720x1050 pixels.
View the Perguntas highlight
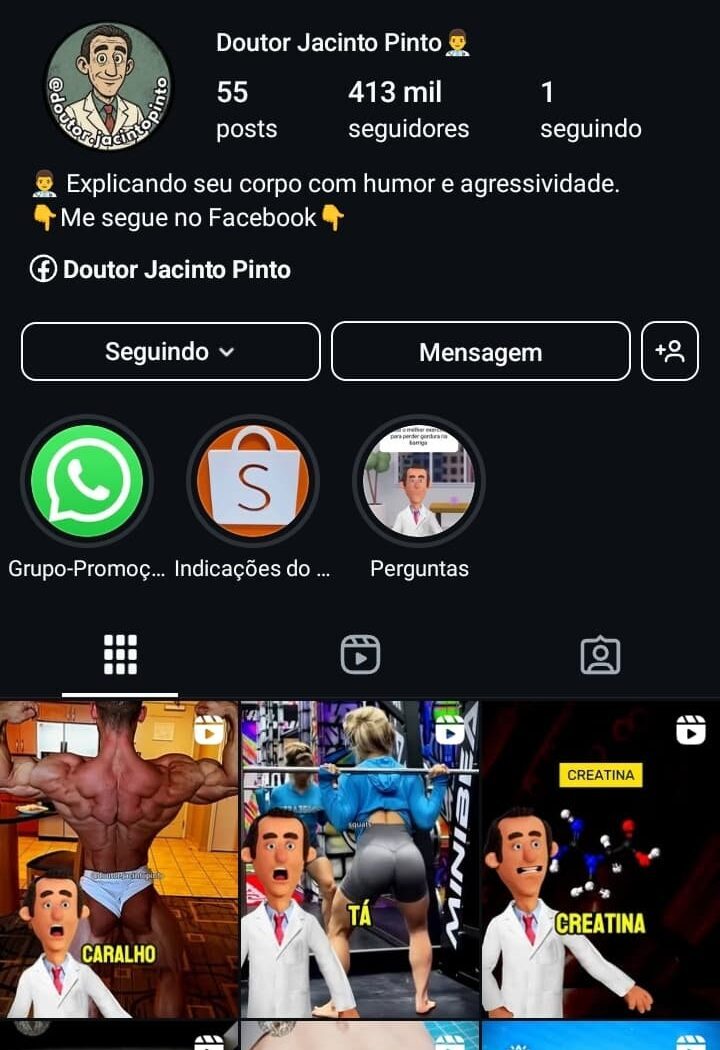coord(419,481)
